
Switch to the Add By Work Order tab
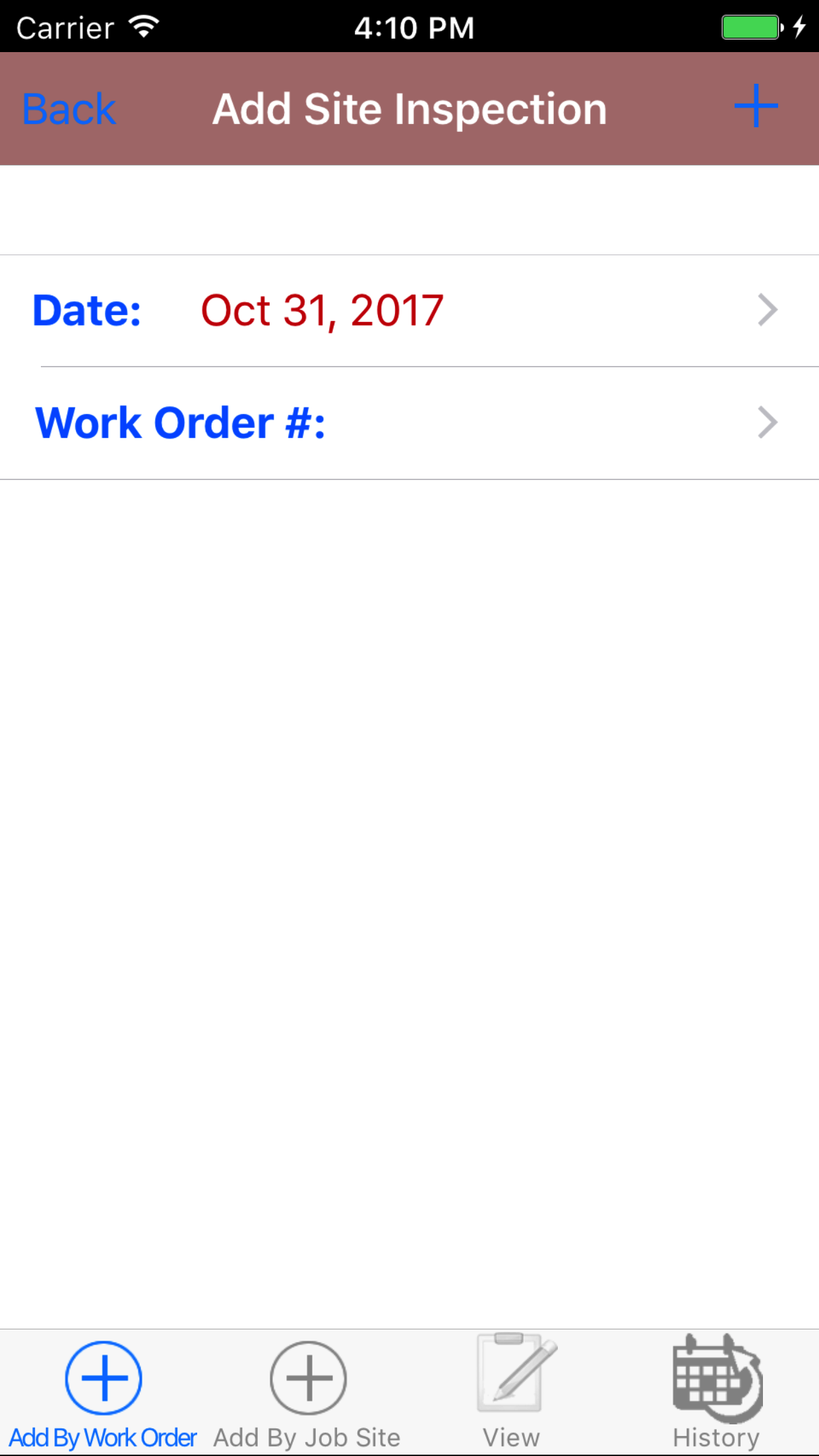coord(103,1393)
